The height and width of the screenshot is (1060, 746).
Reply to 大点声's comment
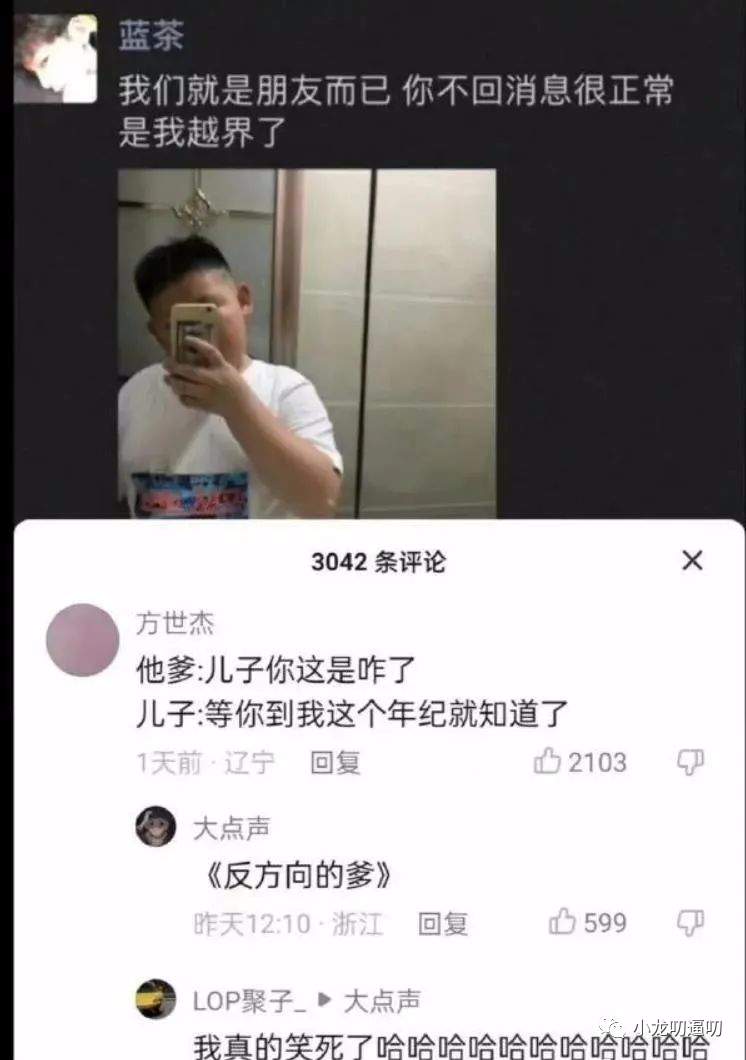pos(443,923)
